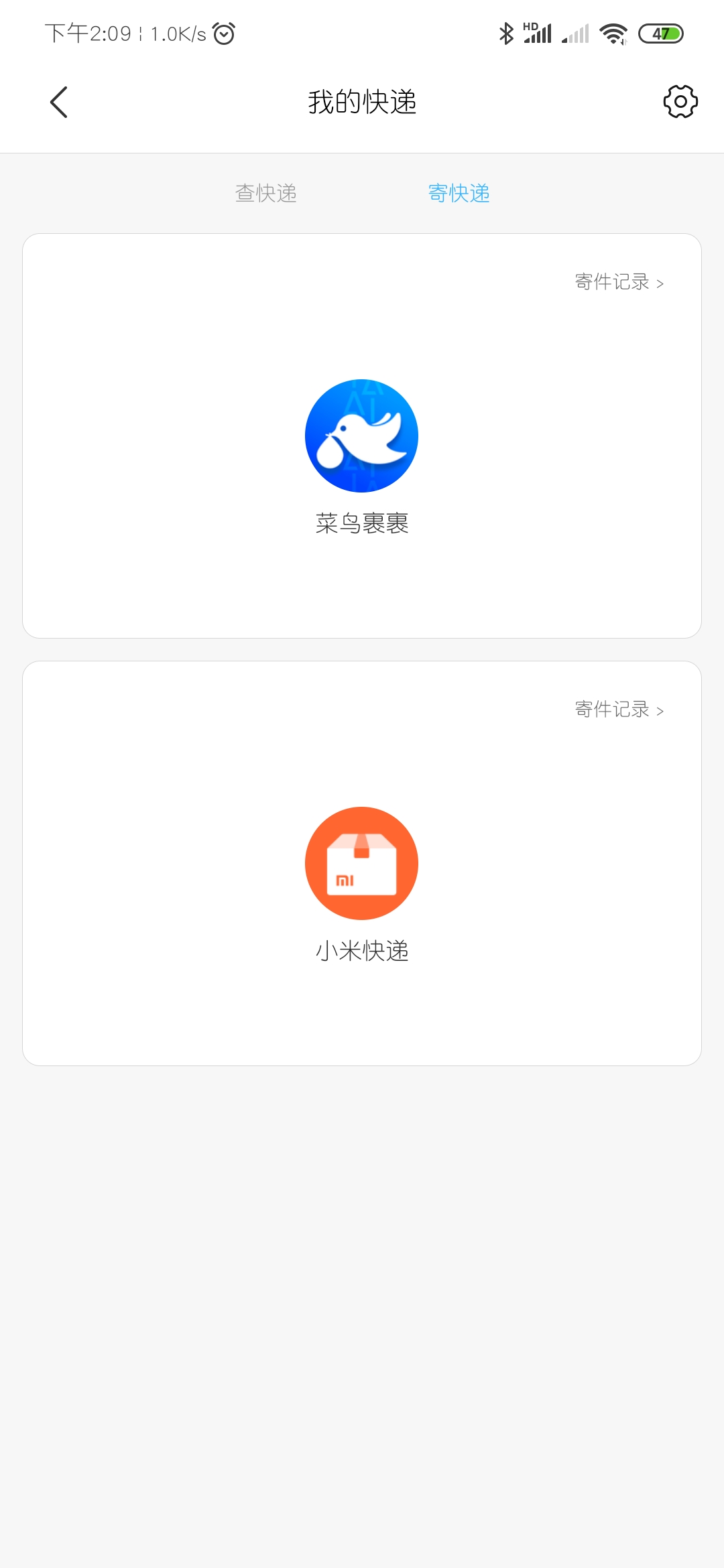Go back from 我的快递 page
Image resolution: width=724 pixels, height=1568 pixels.
[59, 102]
